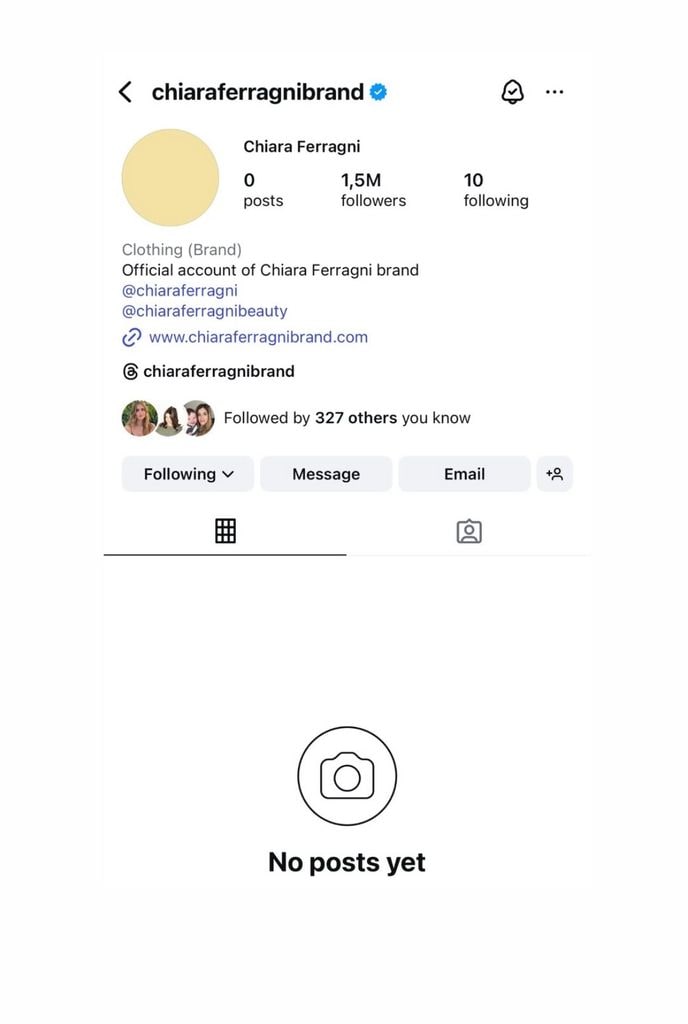This screenshot has width=688, height=1024.
Task: Switch to the posts grid tab
Action: coord(226,531)
